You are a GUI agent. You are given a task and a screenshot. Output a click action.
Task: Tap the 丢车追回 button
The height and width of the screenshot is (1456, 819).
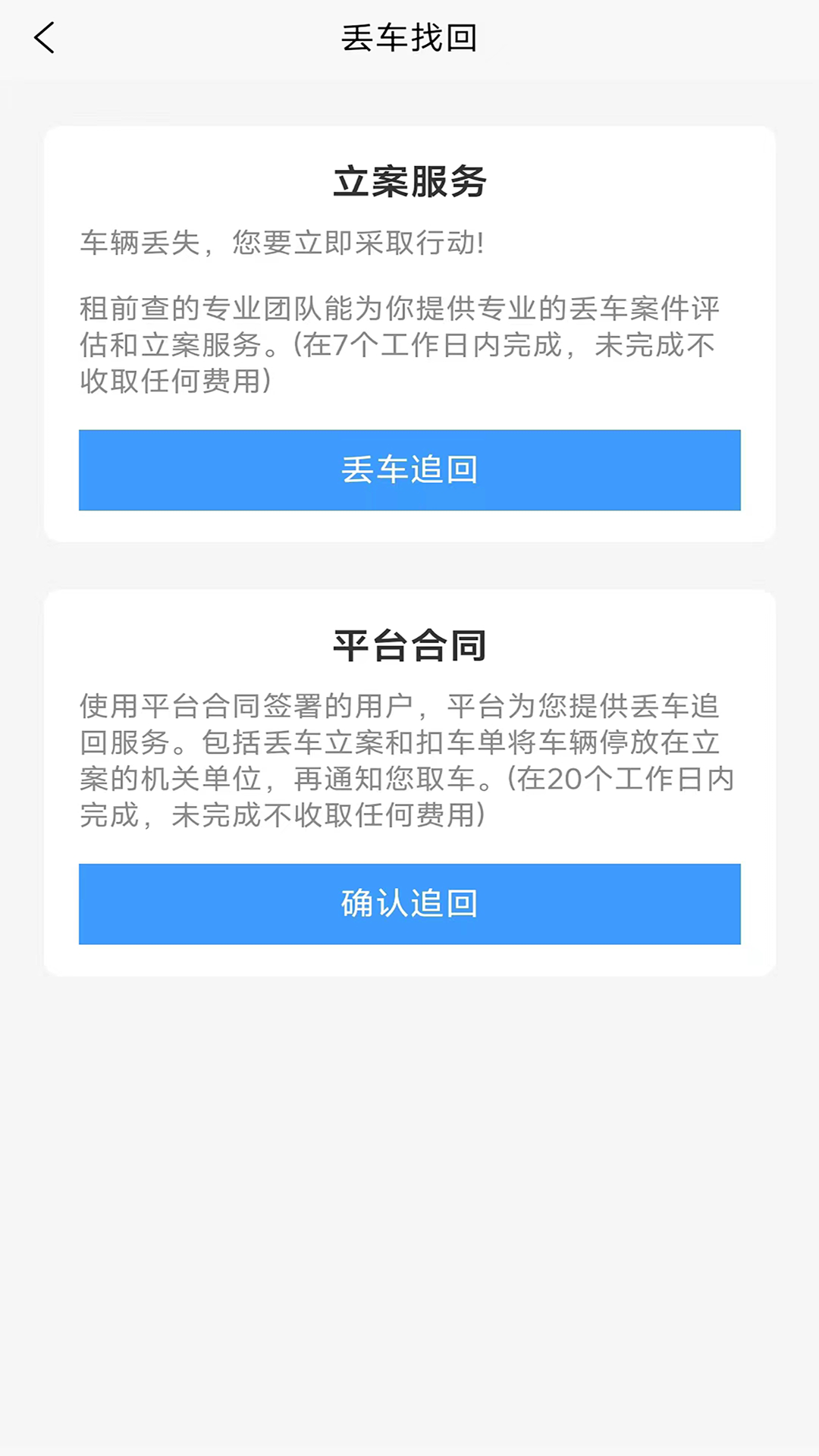409,470
